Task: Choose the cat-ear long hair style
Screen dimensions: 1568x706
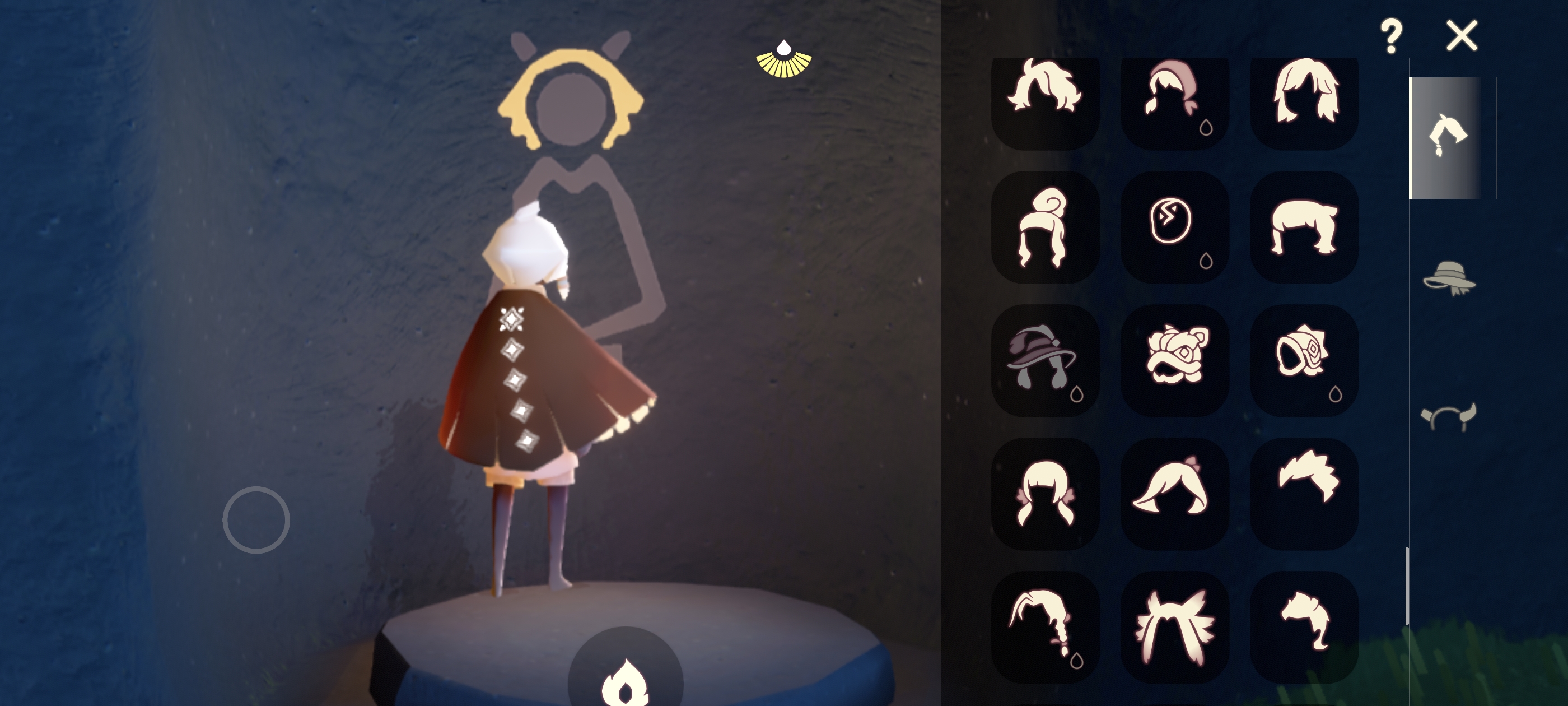Action: pos(1174,626)
